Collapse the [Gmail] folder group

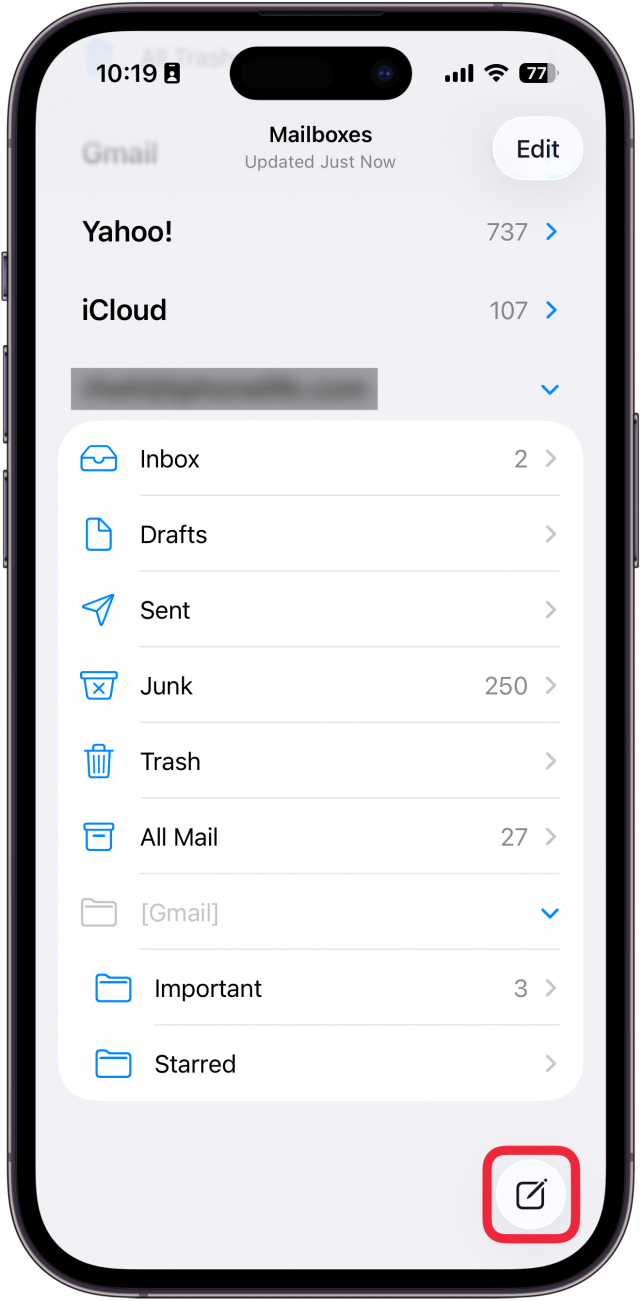tap(549, 913)
